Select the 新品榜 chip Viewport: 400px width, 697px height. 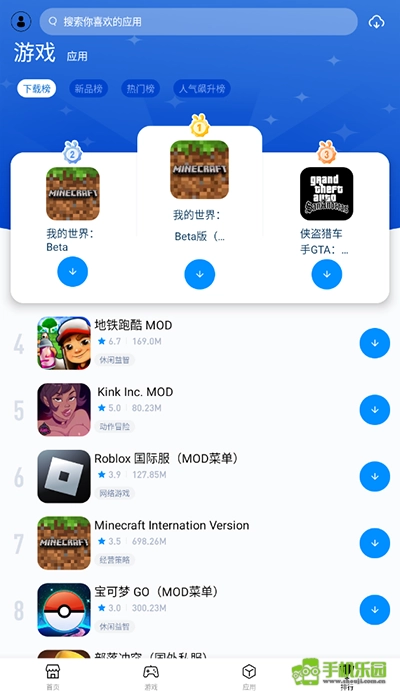88,88
